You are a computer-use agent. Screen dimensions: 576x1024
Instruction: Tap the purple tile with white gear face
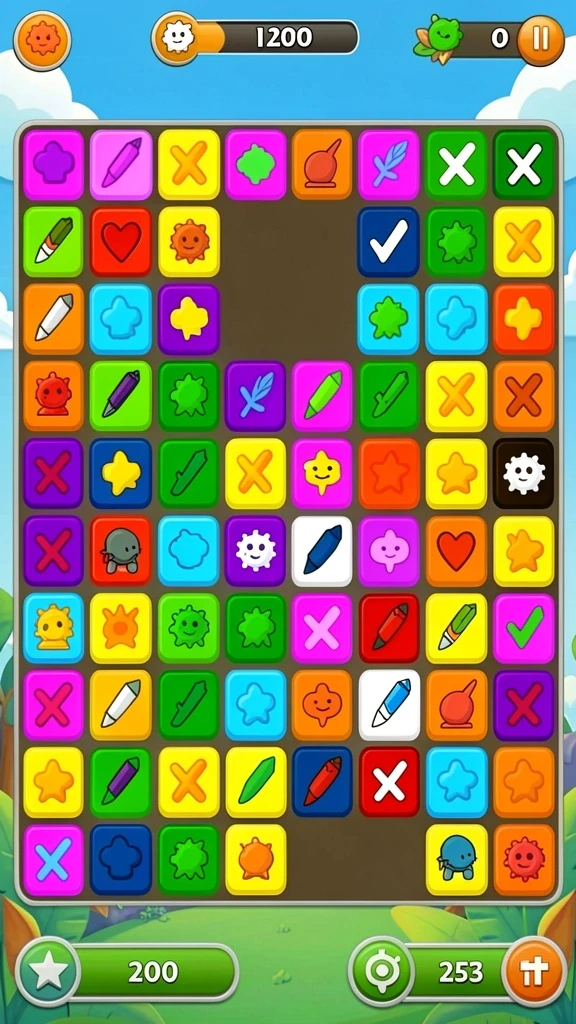pos(255,551)
